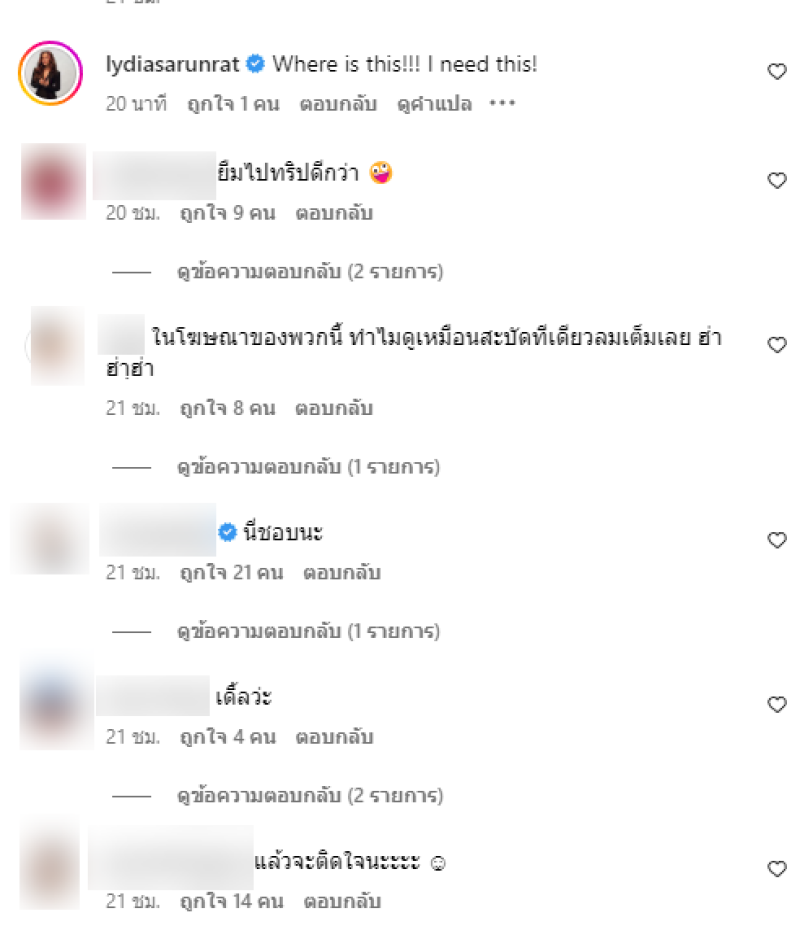800x939 pixels.
Task: Like the comment starting ในโฆษณาของพวกนี้
Action: click(776, 344)
